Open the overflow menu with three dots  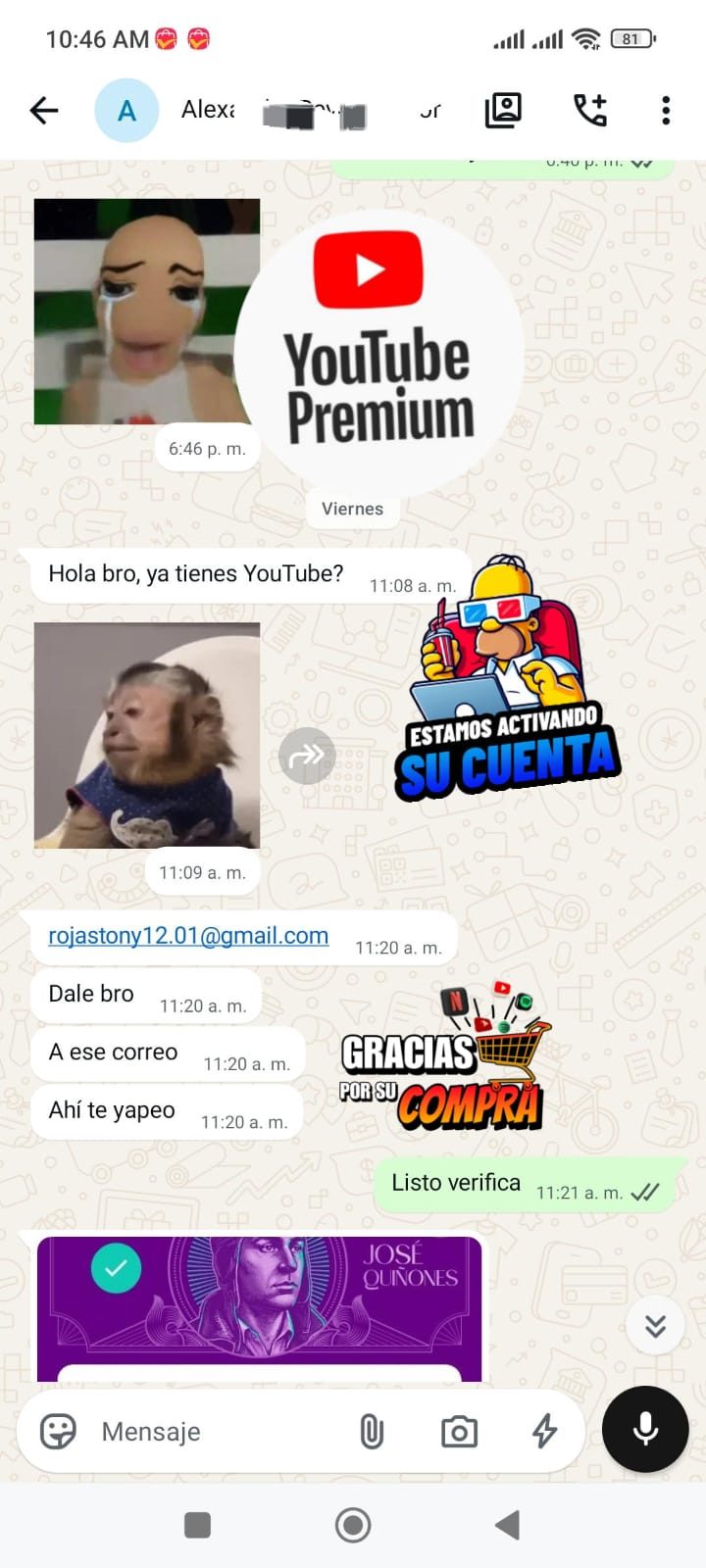(x=666, y=111)
